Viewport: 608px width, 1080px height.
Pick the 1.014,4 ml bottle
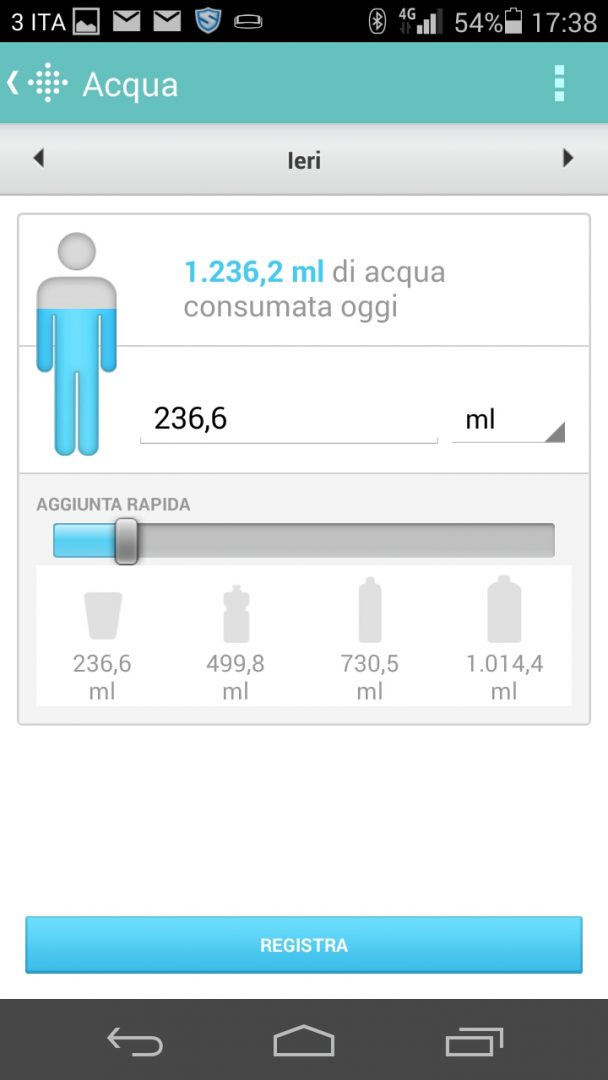(504, 637)
